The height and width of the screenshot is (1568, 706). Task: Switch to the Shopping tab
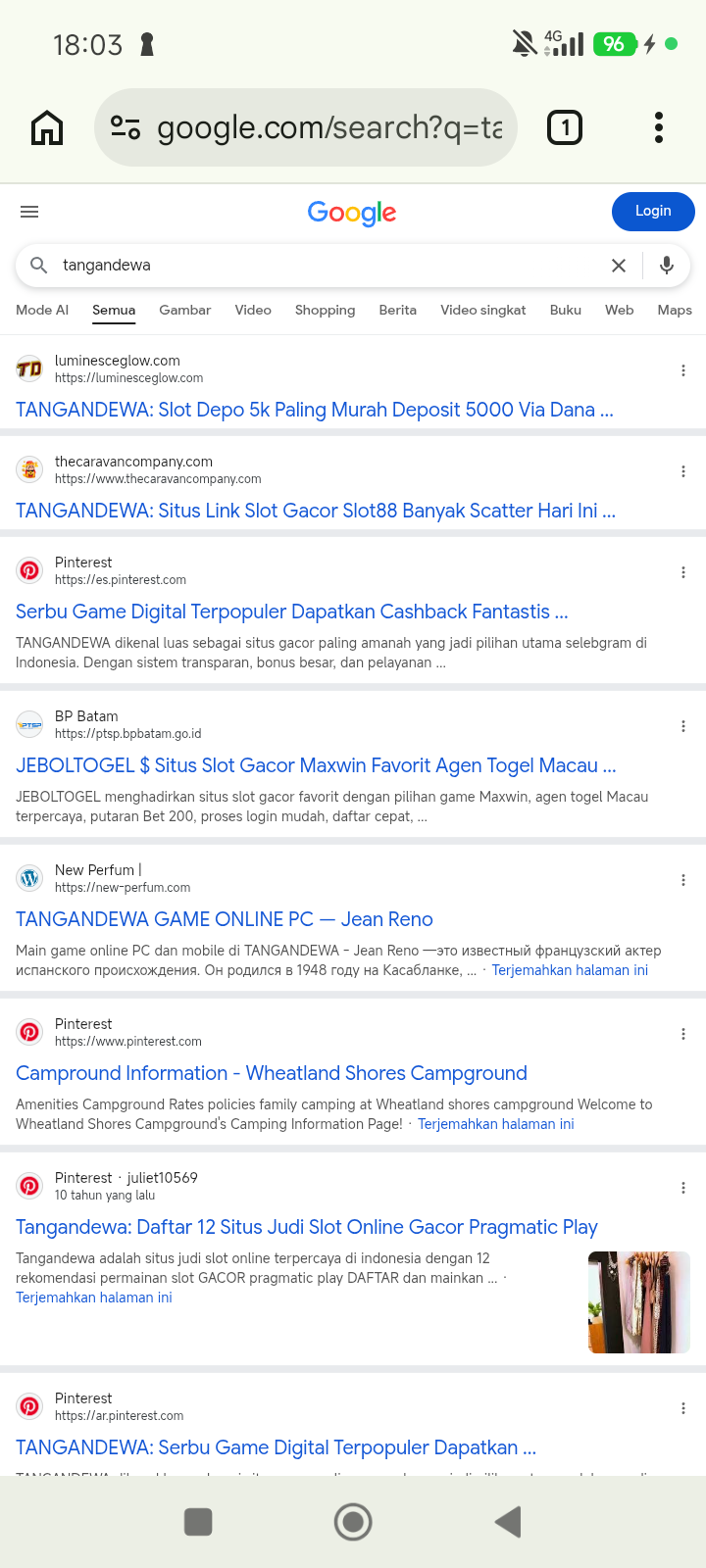click(x=325, y=310)
